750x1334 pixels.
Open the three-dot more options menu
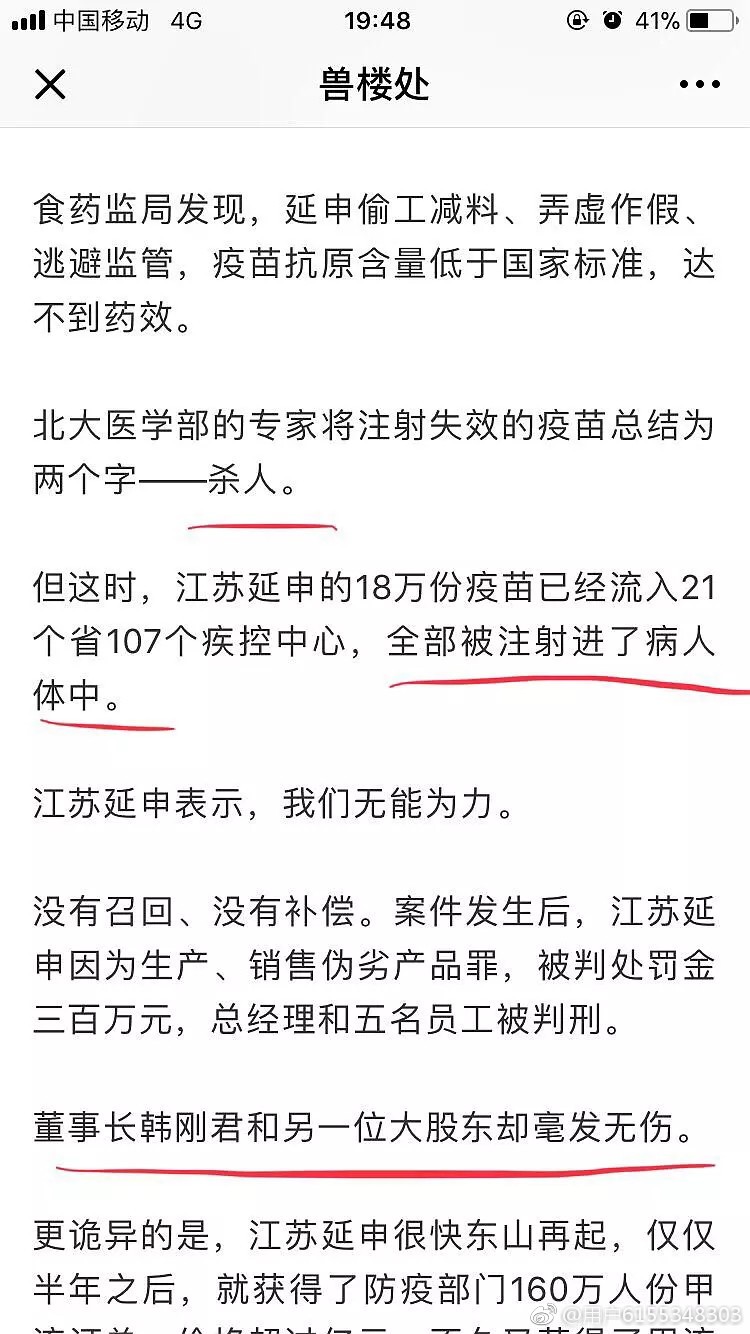(699, 85)
